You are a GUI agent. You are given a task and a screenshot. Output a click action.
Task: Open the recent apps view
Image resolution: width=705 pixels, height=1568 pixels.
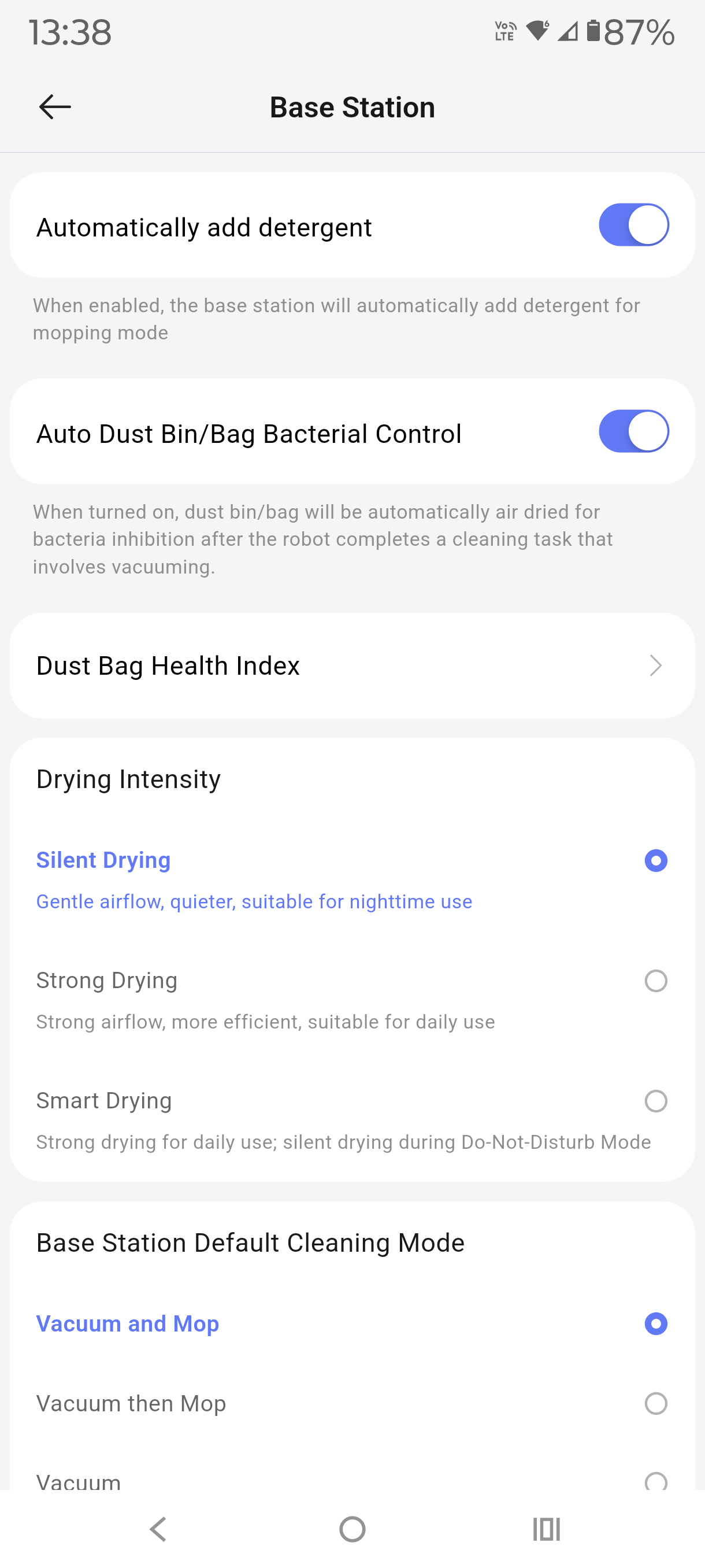pos(546,1529)
